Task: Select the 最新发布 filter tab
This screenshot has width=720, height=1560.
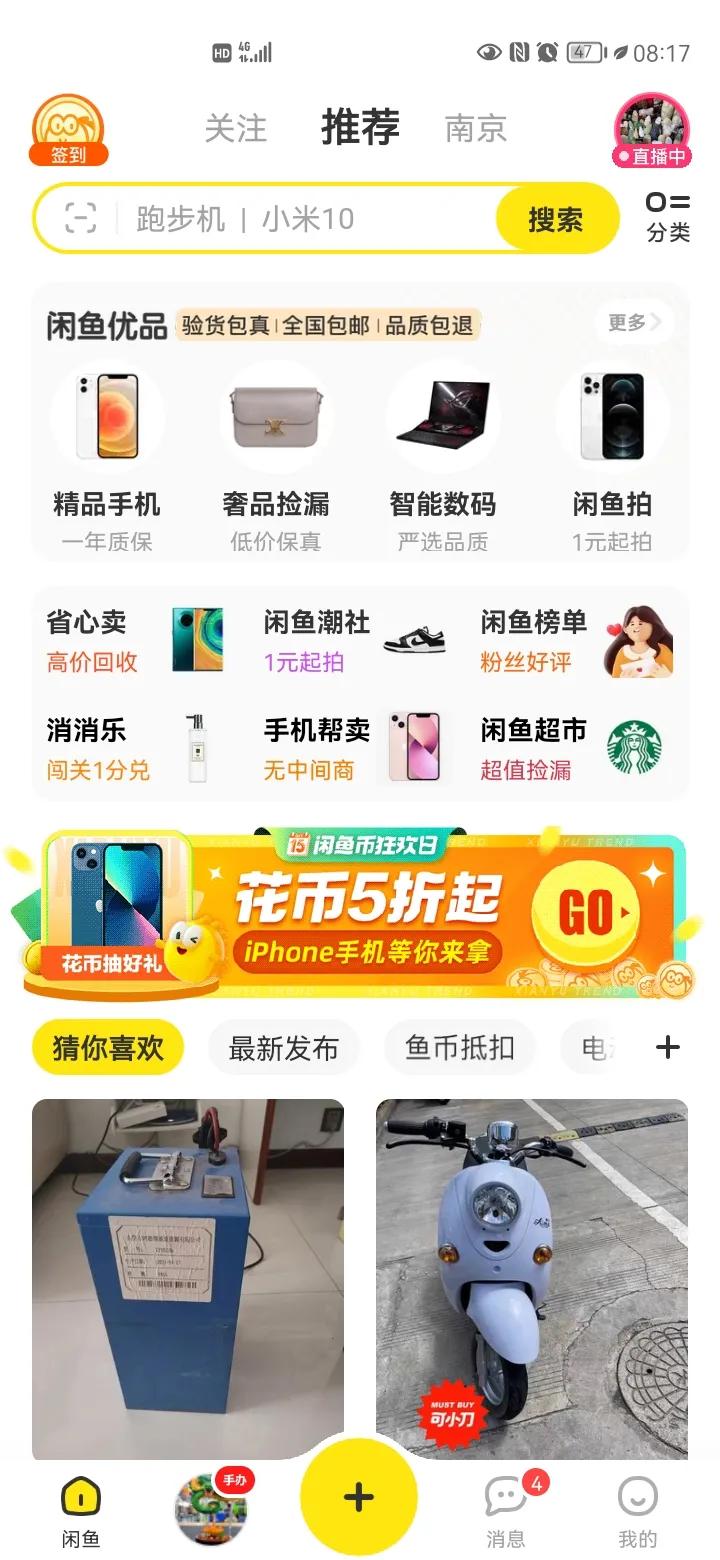Action: tap(284, 1047)
